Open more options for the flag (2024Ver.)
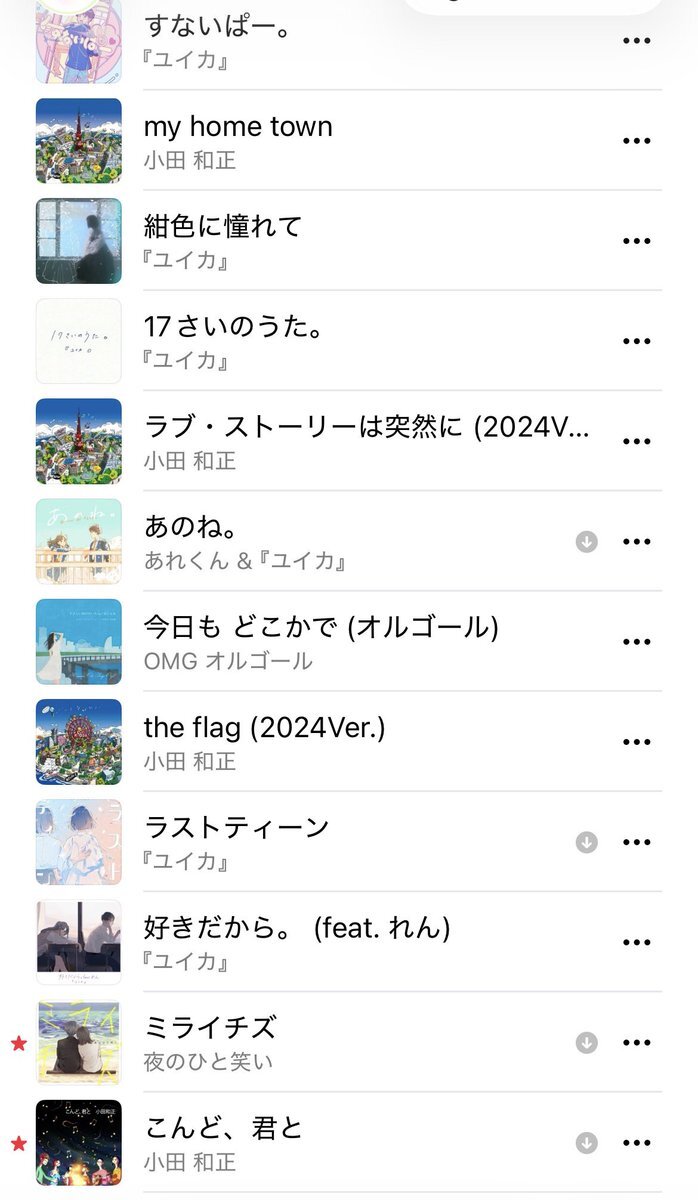 pyautogui.click(x=637, y=741)
